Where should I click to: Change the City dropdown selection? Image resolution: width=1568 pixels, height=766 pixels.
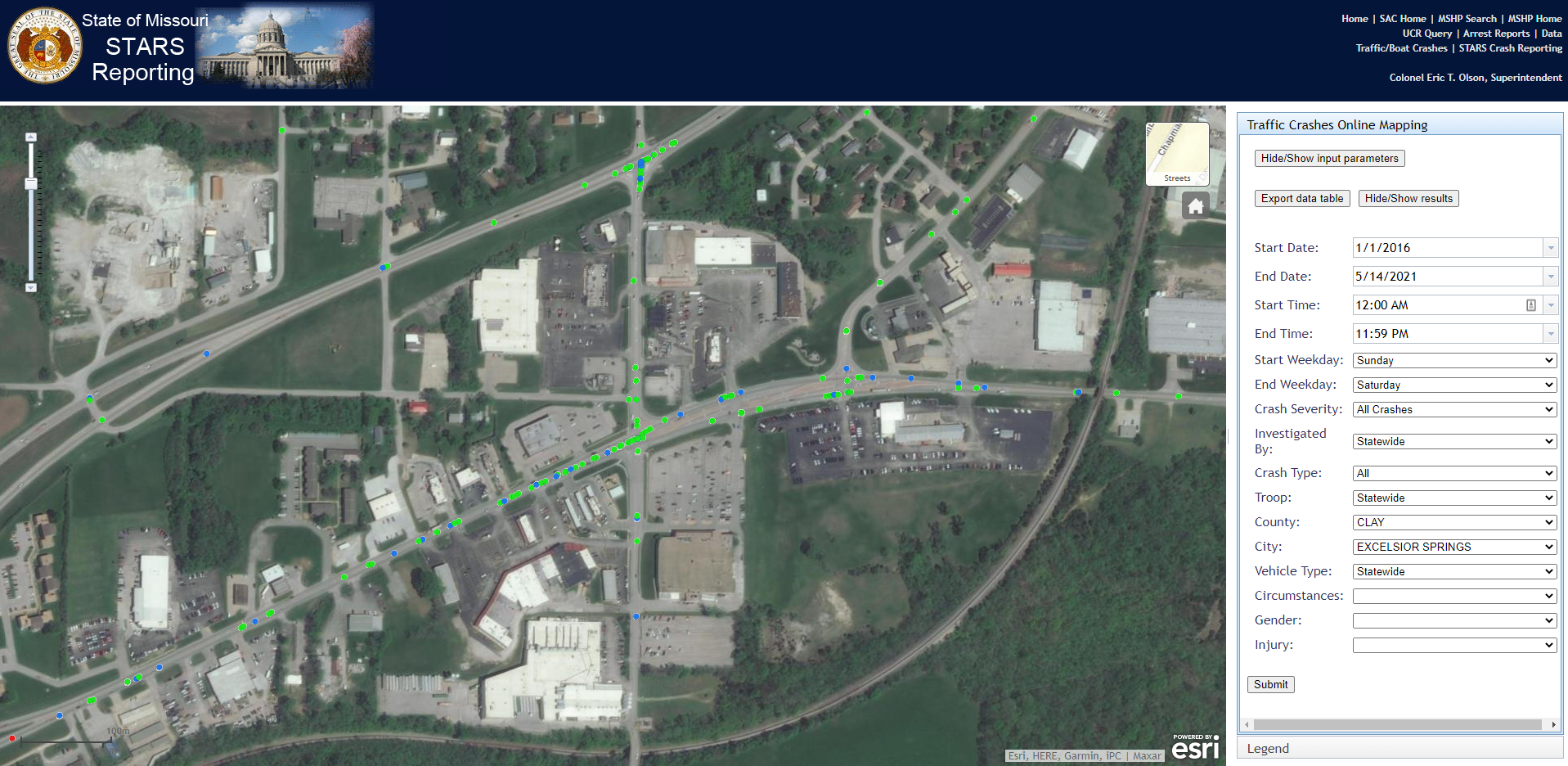[x=1453, y=547]
